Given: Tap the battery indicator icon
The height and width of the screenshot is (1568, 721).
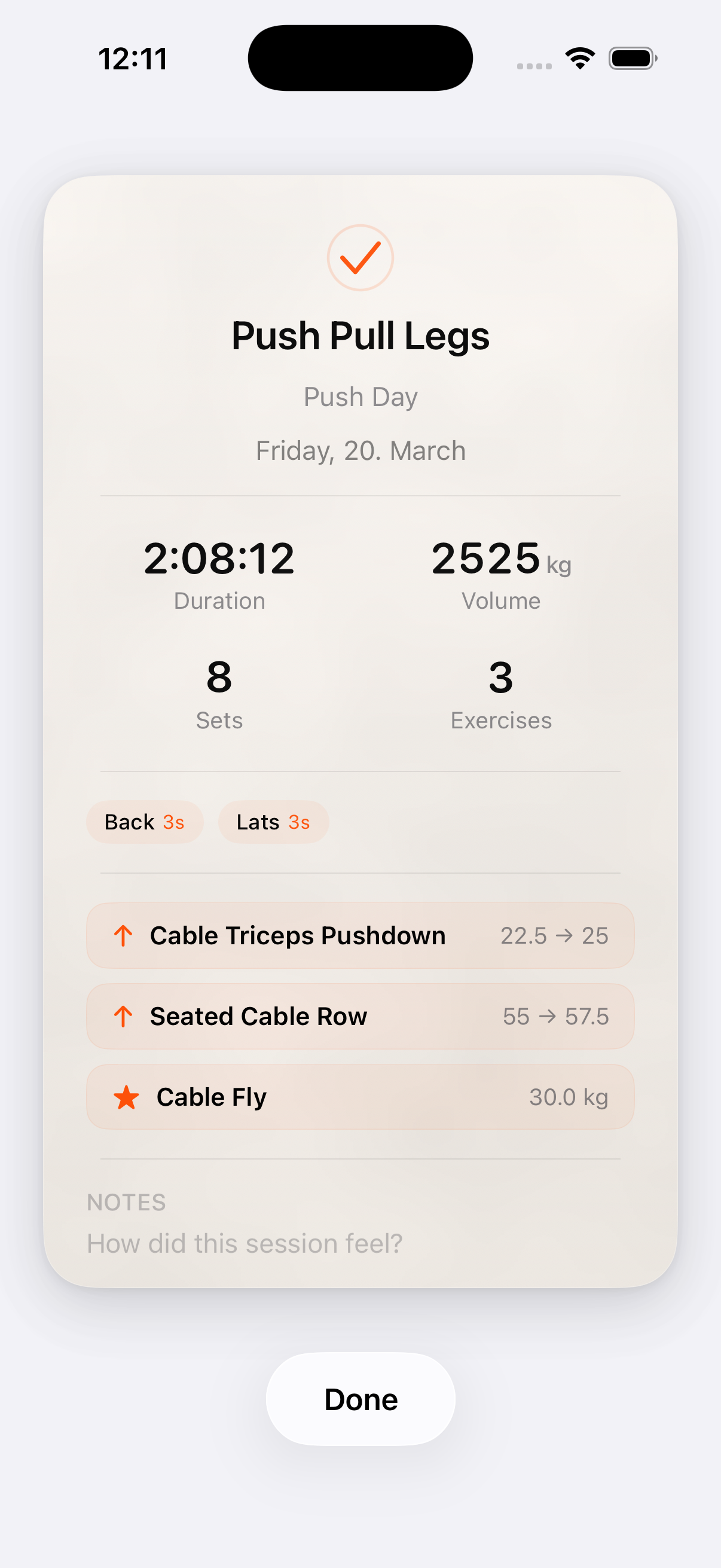Looking at the screenshot, I should [x=631, y=57].
